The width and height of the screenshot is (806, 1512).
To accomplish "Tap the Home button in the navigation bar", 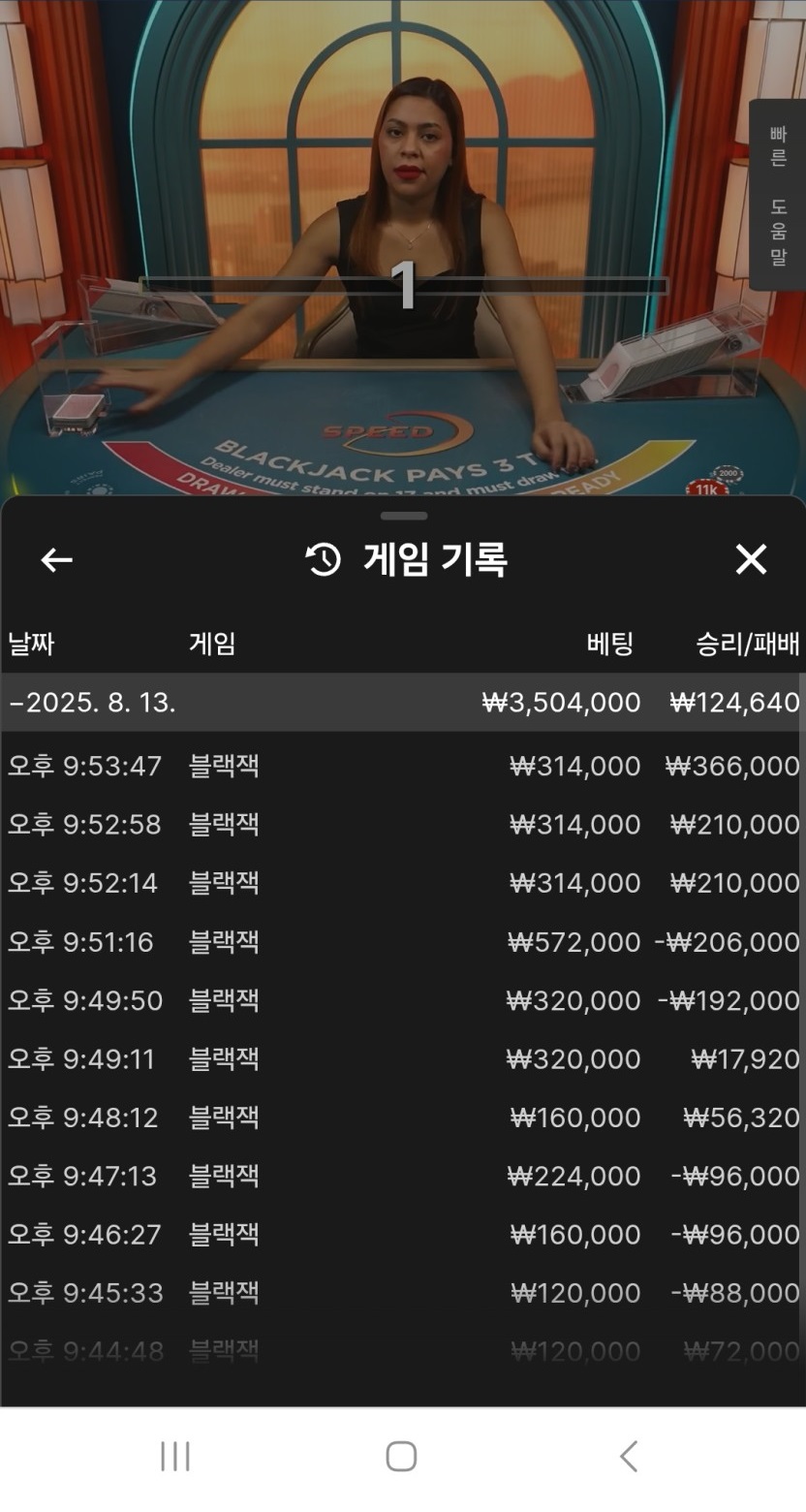I will pos(402,1454).
